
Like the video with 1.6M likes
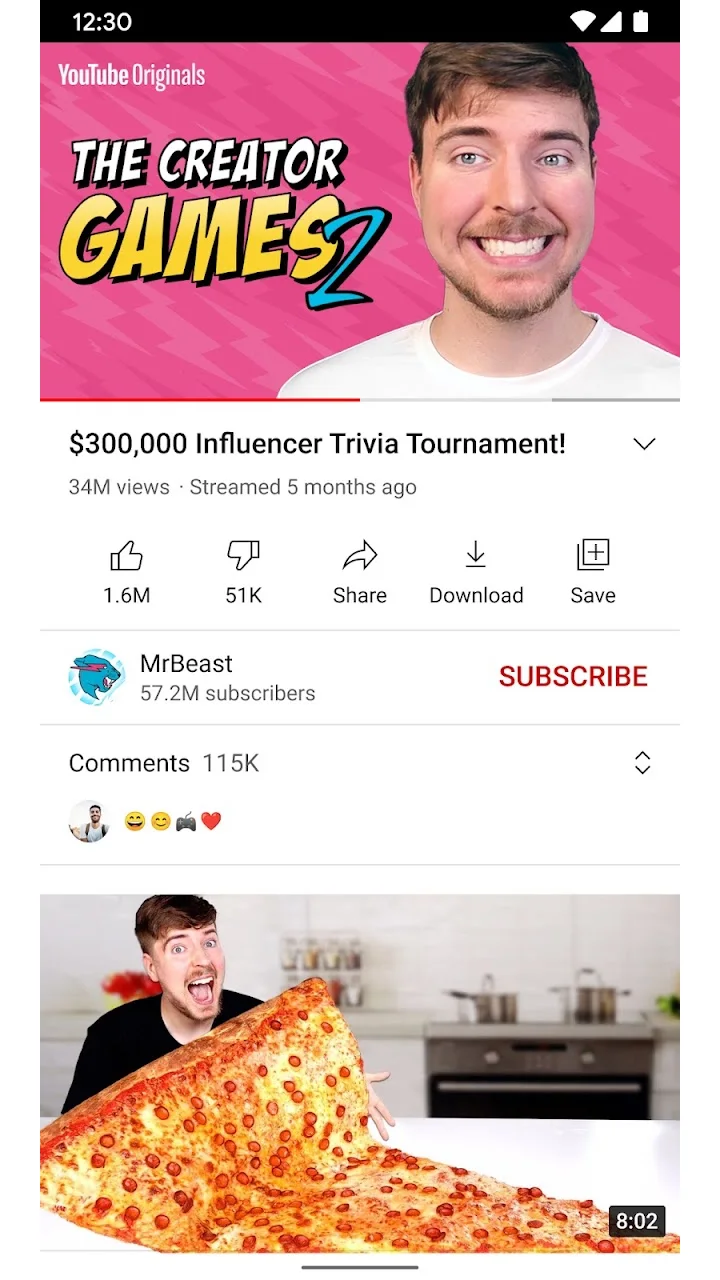pyautogui.click(x=126, y=572)
